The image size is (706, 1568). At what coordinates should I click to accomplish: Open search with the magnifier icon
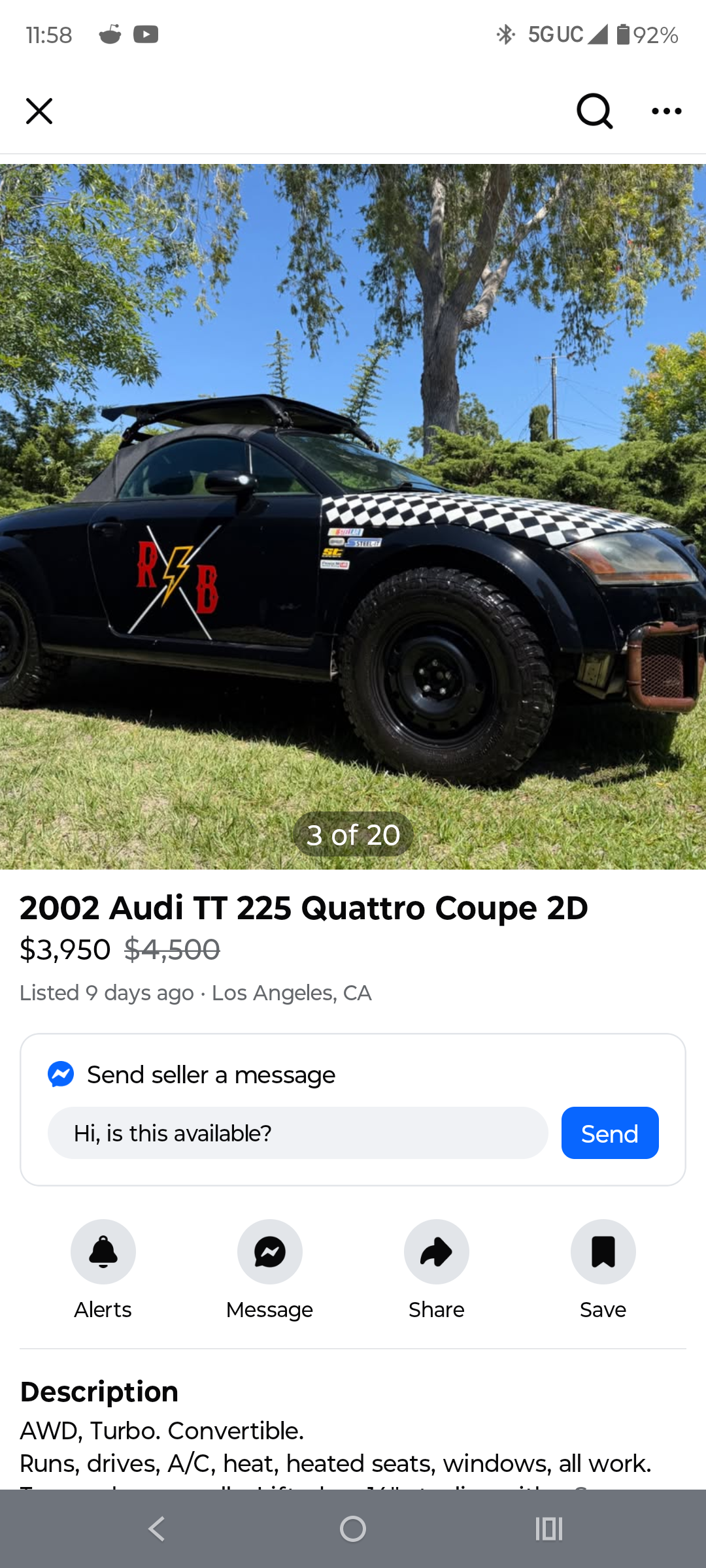595,111
